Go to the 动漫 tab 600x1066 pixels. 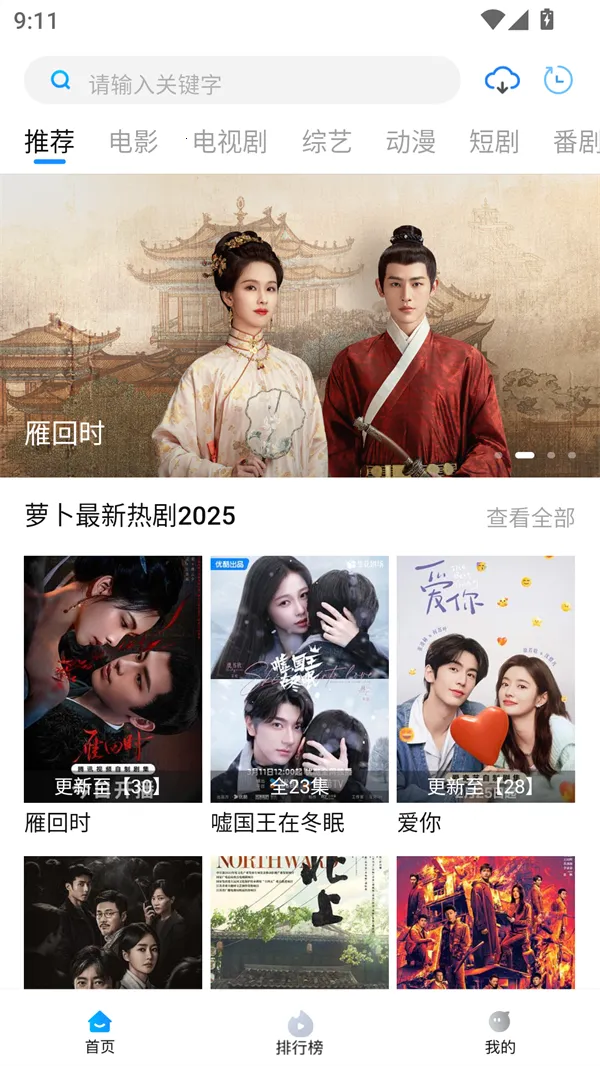tap(411, 142)
